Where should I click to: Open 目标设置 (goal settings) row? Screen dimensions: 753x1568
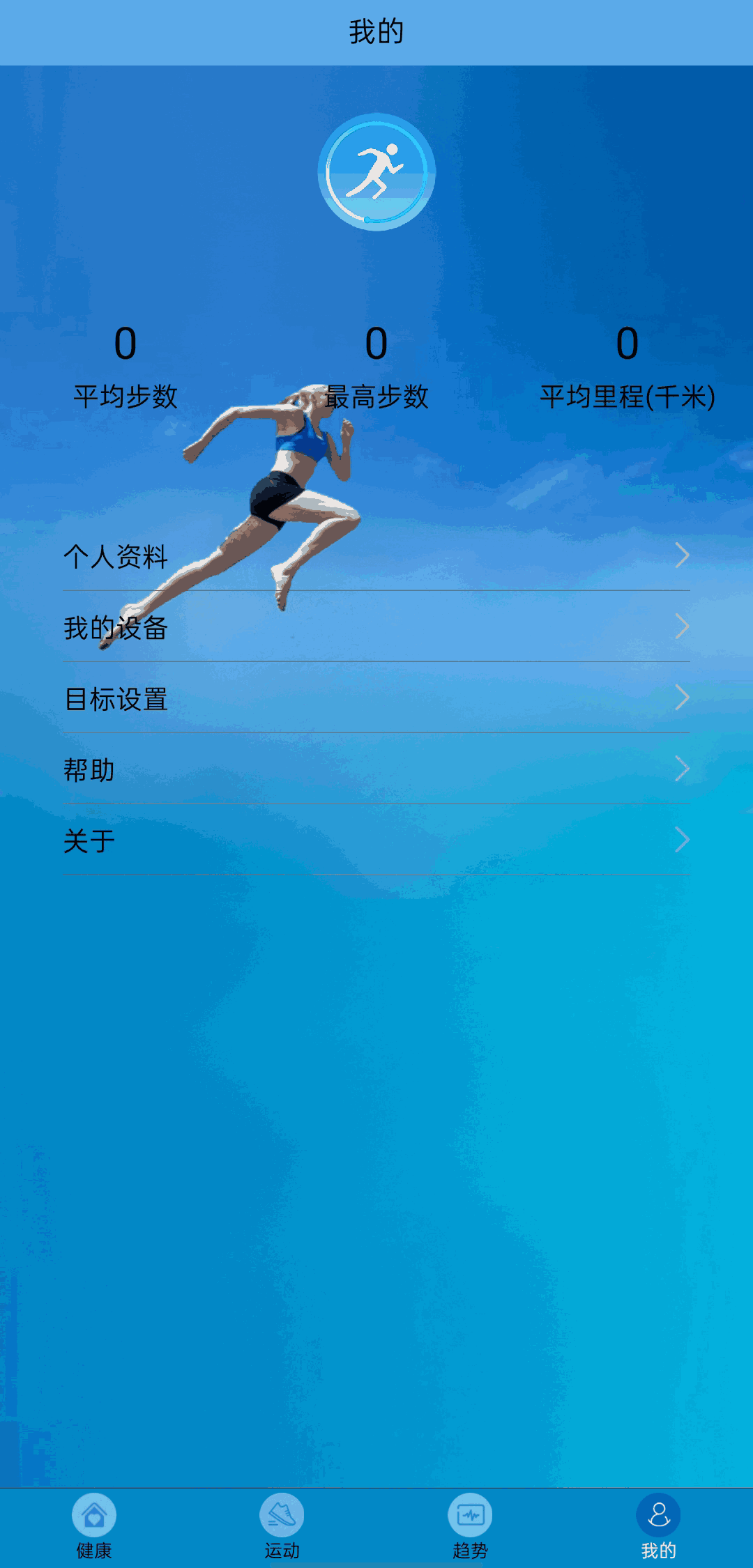(x=376, y=698)
